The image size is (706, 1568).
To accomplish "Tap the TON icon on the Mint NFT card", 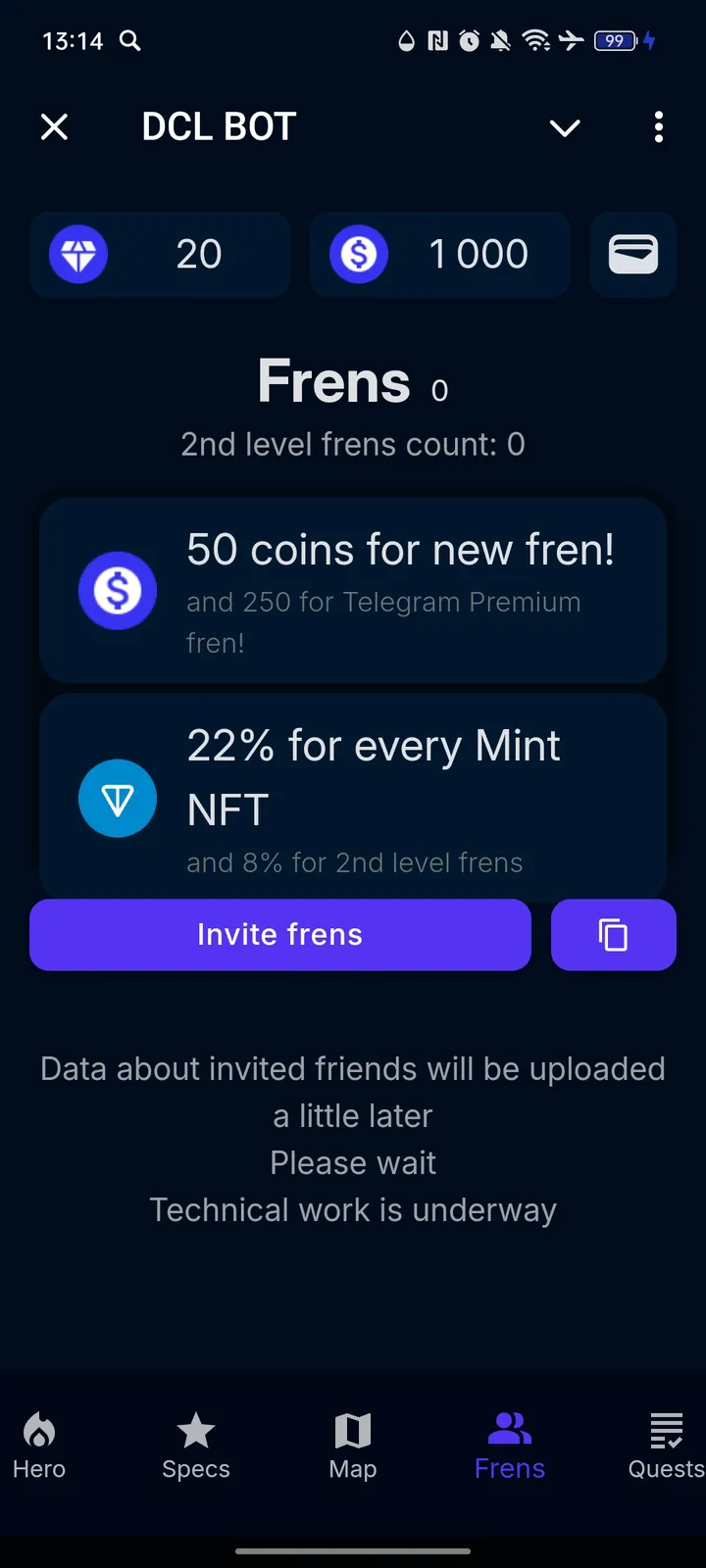I will click(118, 799).
